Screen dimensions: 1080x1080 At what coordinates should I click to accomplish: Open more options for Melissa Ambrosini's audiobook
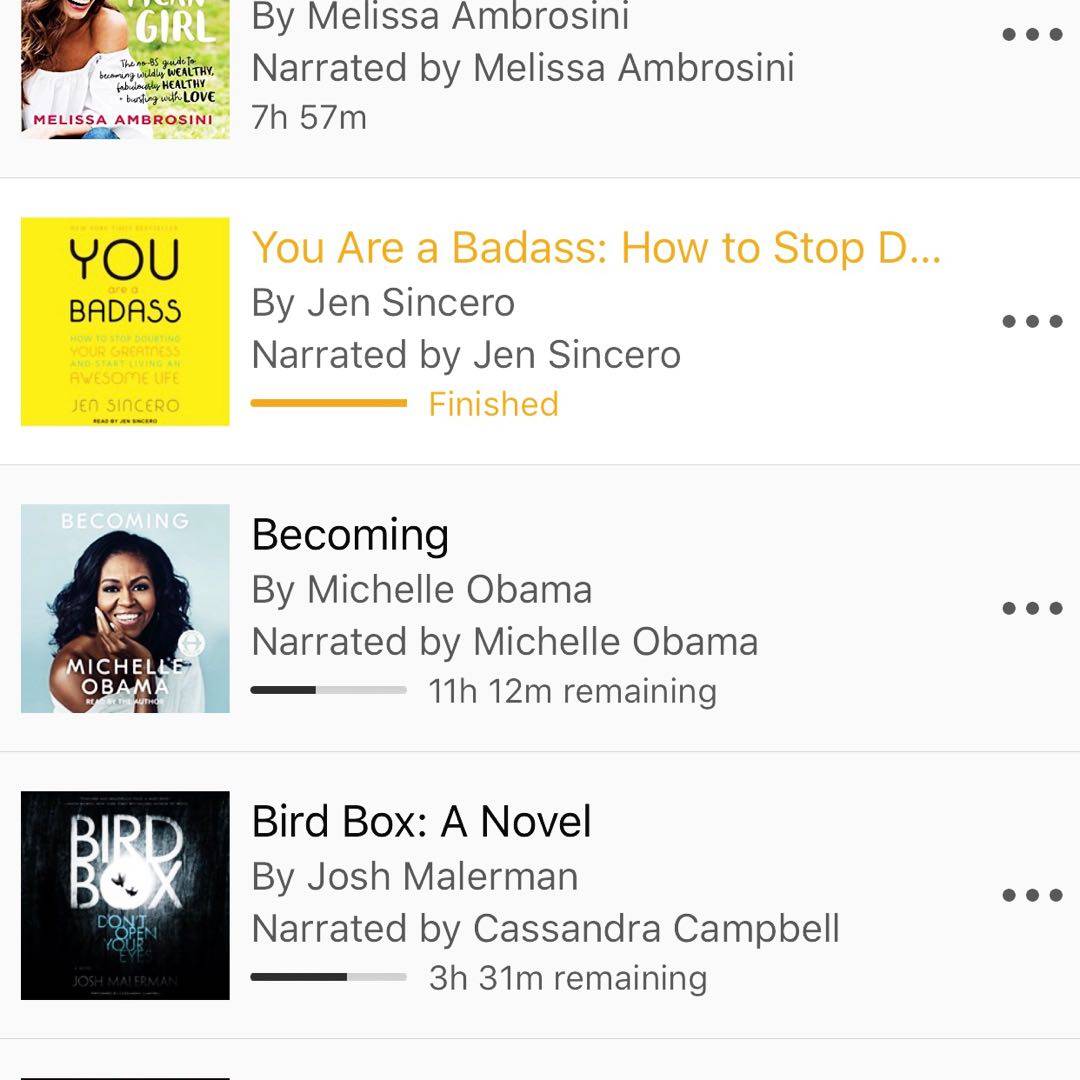click(x=1032, y=34)
